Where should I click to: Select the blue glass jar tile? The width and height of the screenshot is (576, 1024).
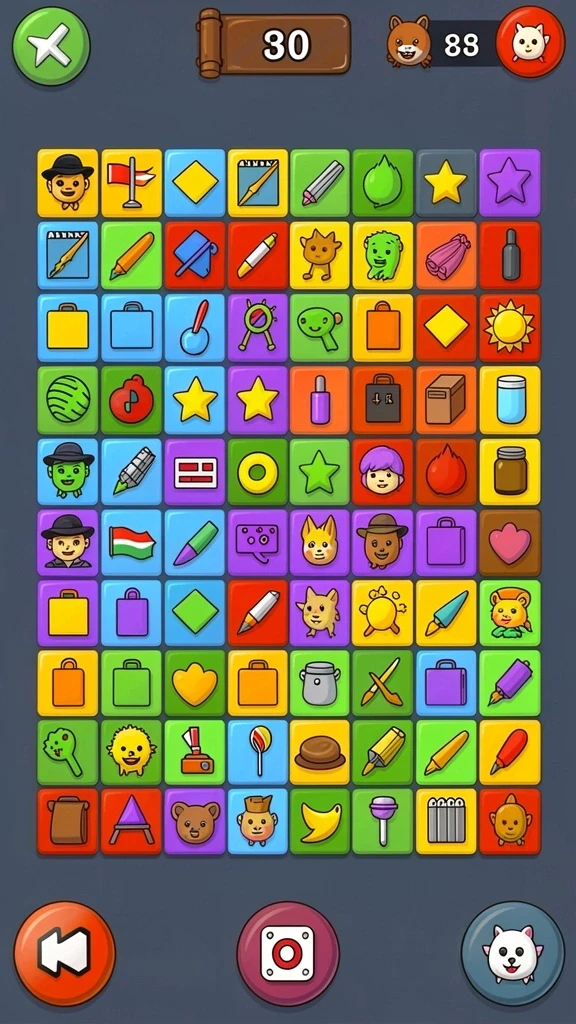pos(510,400)
